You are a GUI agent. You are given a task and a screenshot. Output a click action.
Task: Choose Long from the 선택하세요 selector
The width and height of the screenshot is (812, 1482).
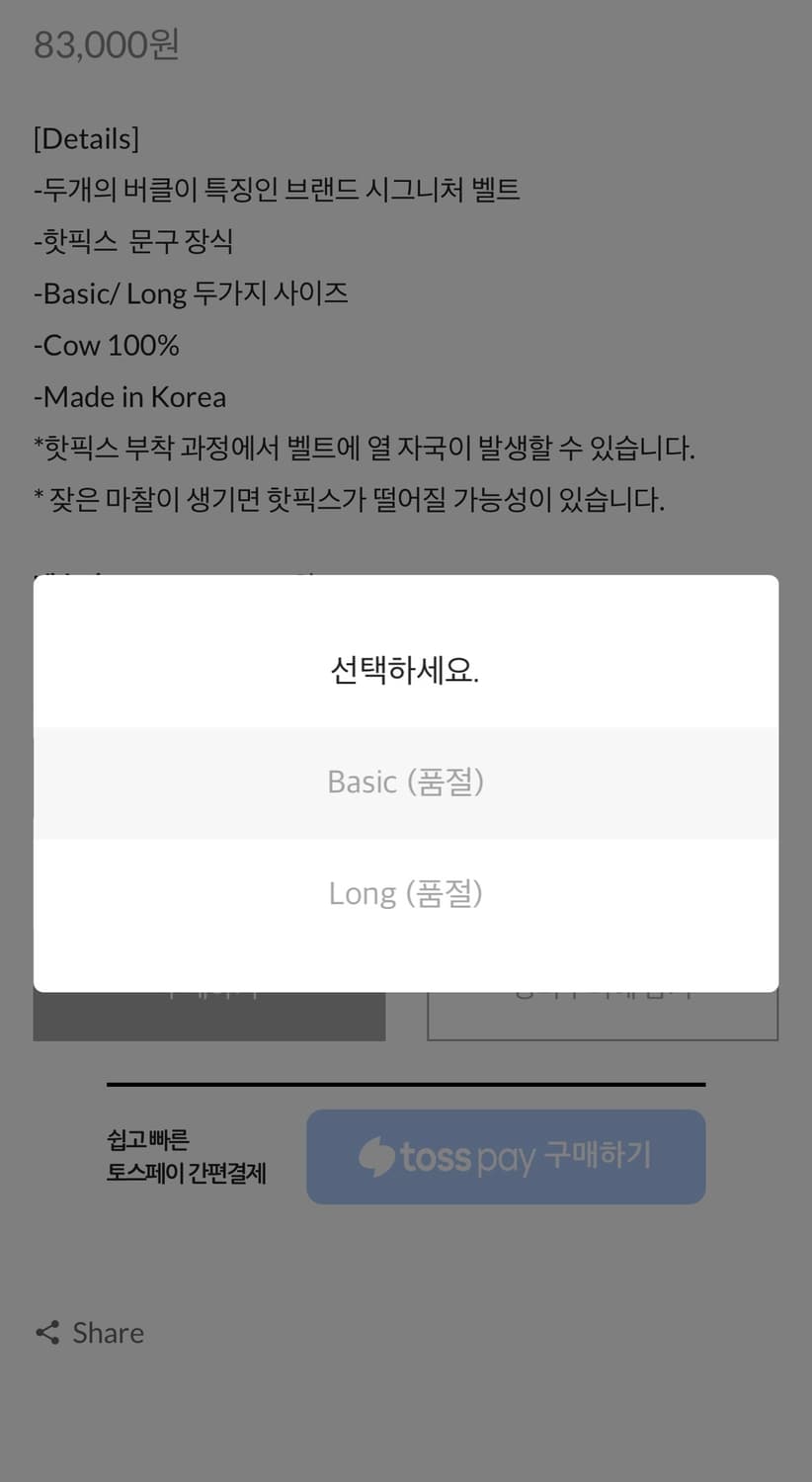(406, 892)
